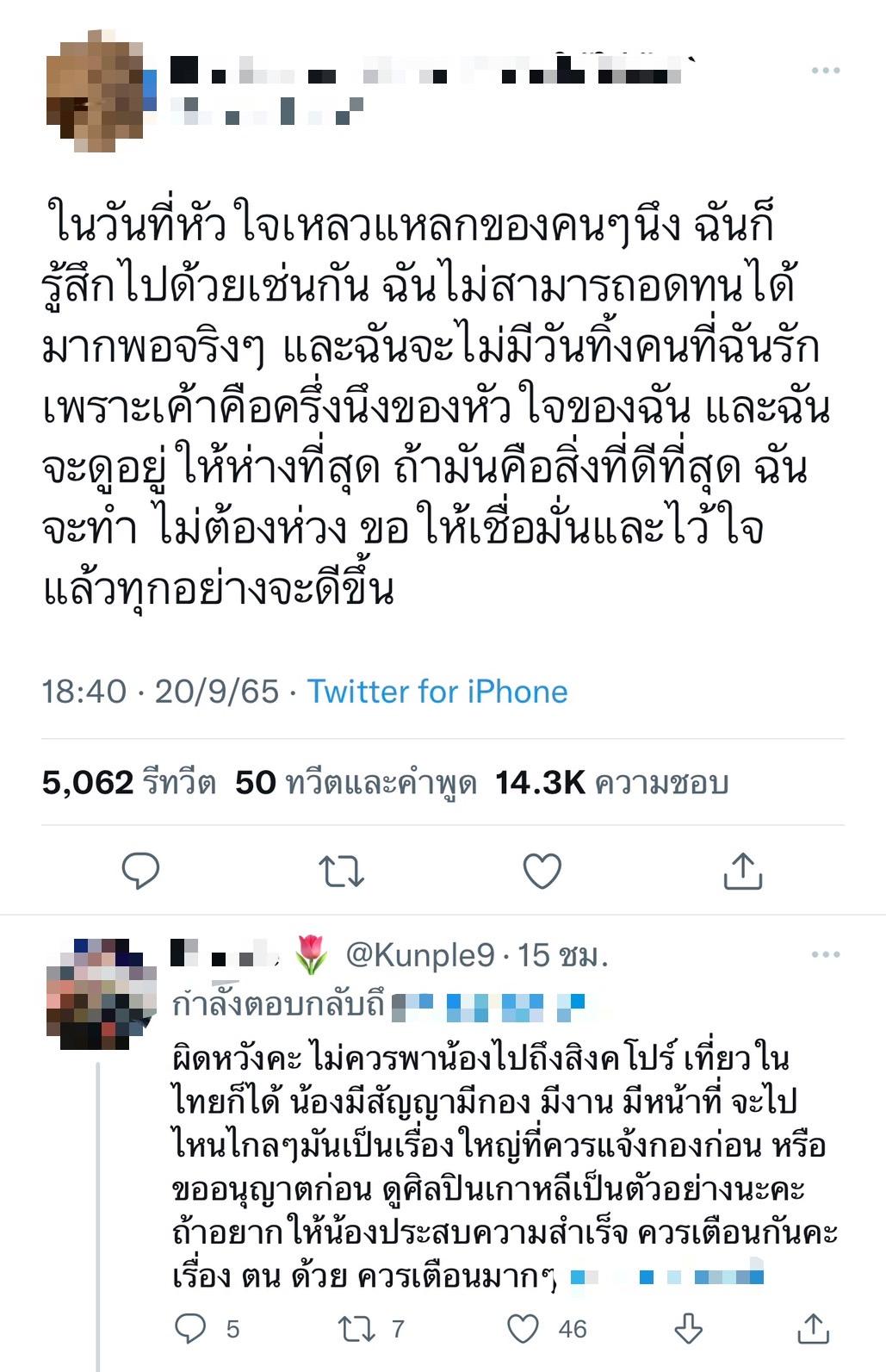Retweet the main tweet
Image resolution: width=886 pixels, height=1372 pixels.
point(342,871)
